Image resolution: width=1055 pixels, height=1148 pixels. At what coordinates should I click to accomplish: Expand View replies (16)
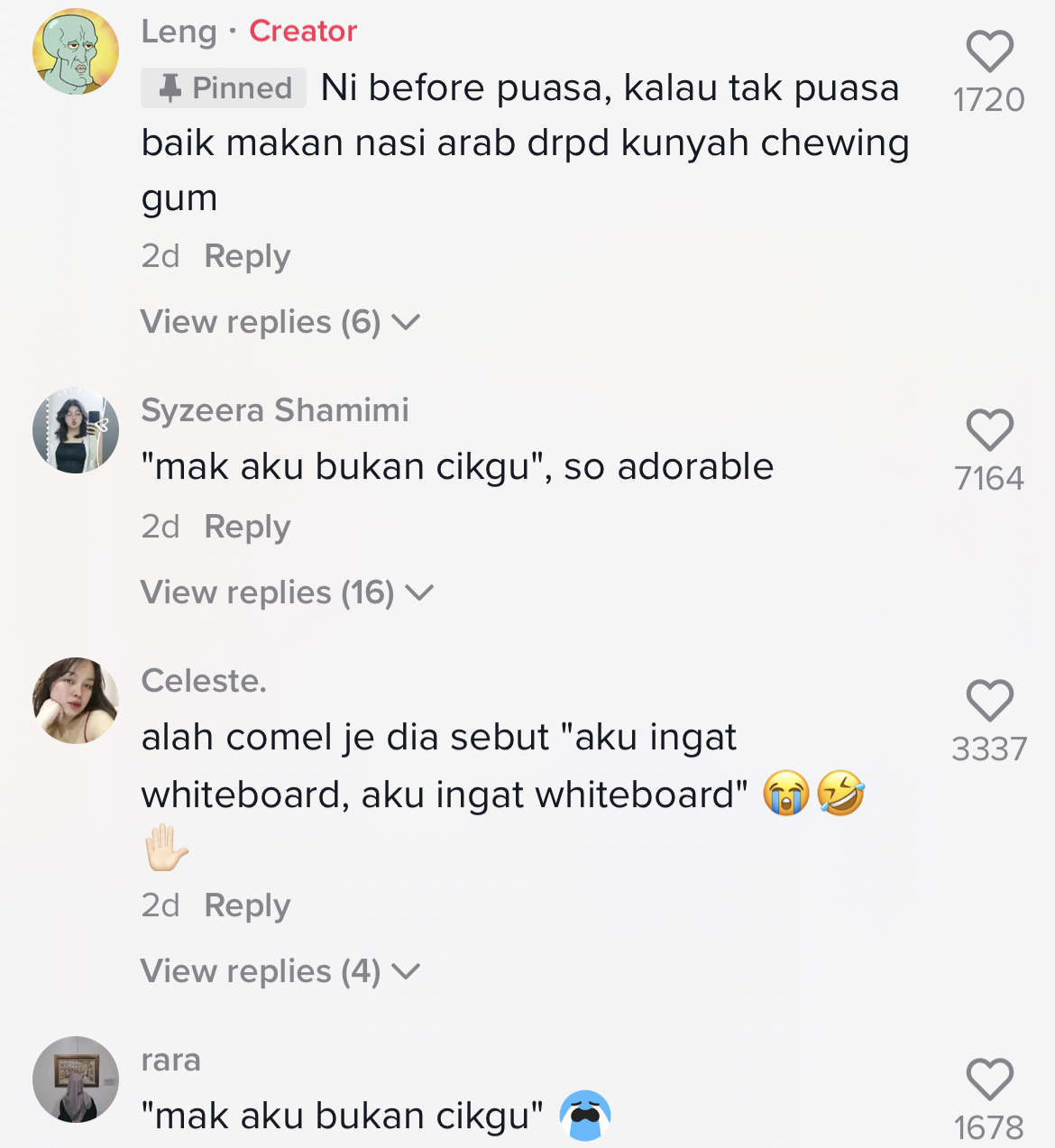click(x=287, y=592)
